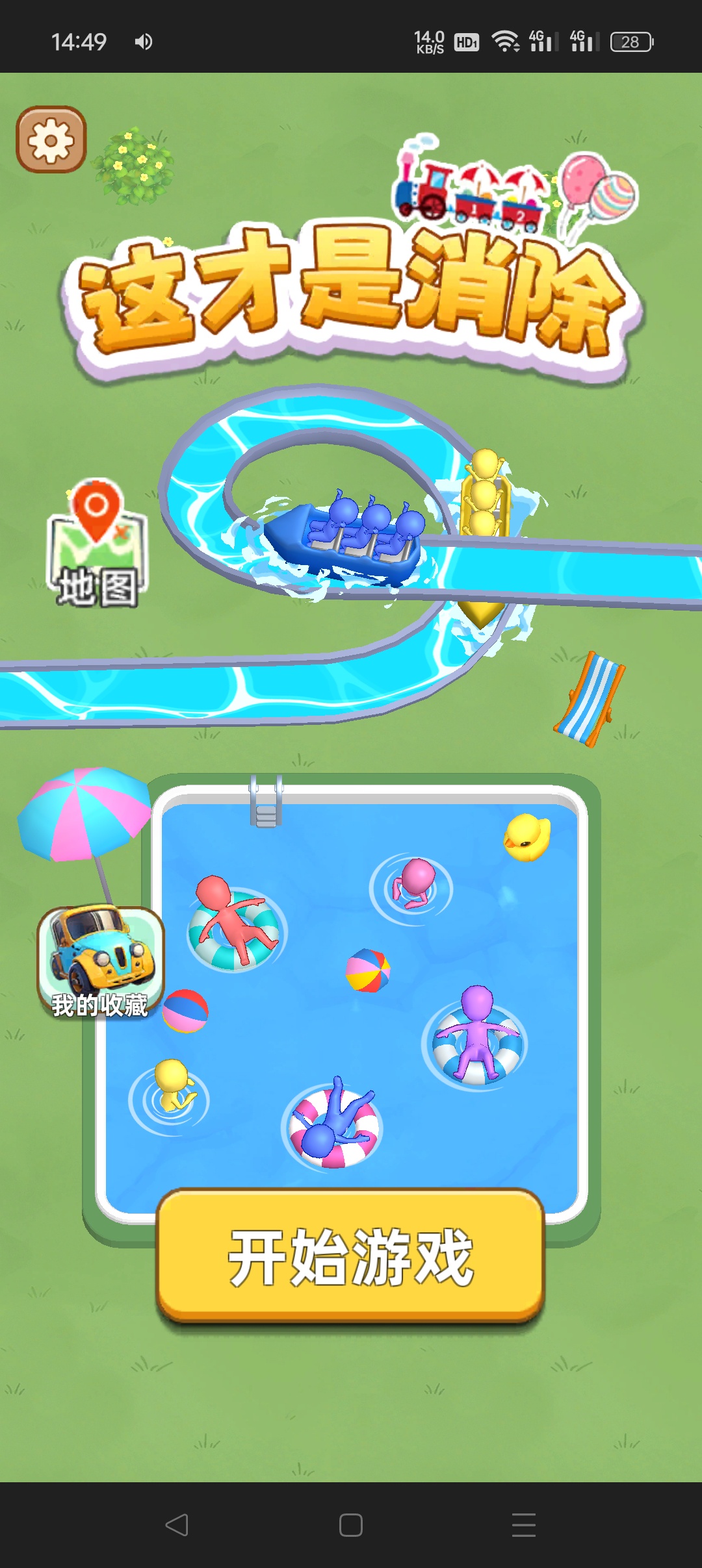The width and height of the screenshot is (702, 1568).
Task: Go to the system home screen
Action: pyautogui.click(x=351, y=1524)
